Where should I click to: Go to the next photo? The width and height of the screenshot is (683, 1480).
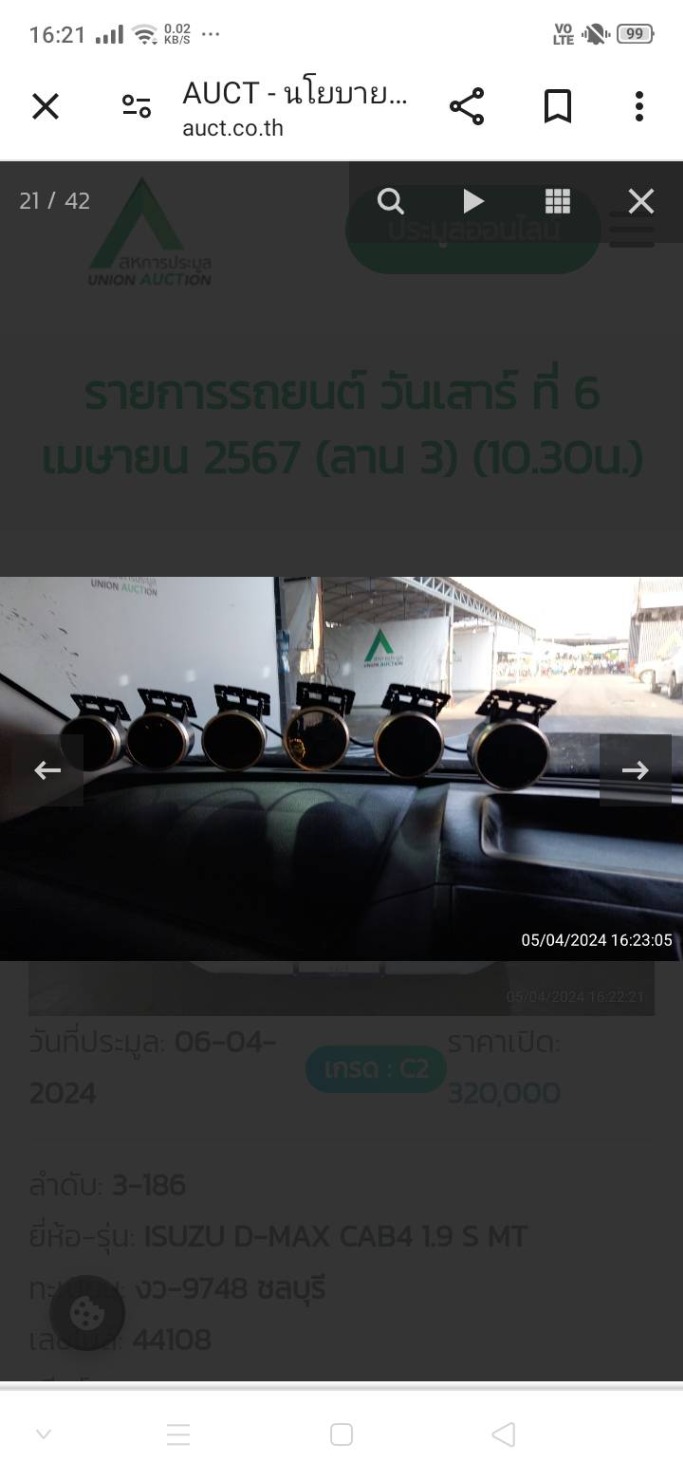tap(635, 770)
